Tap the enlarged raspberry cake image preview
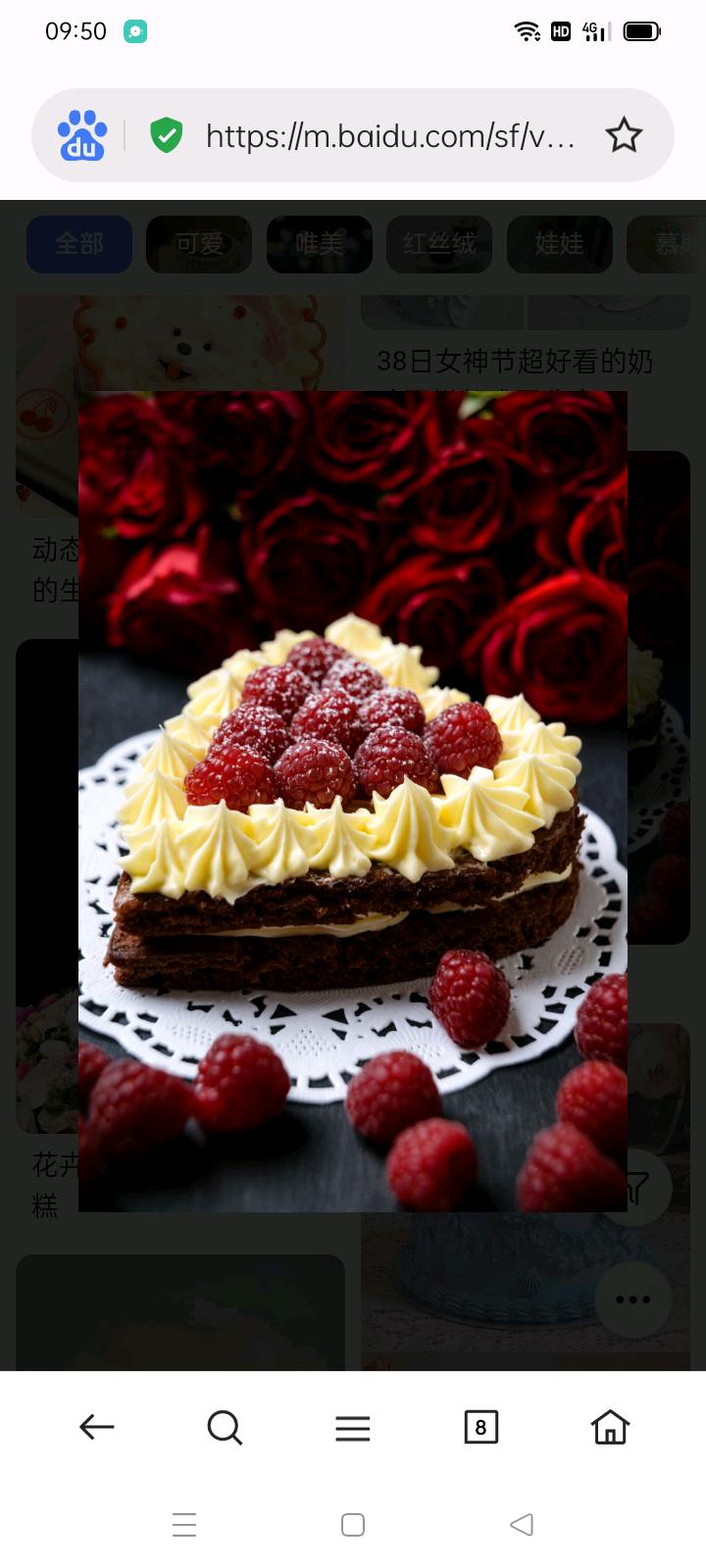Image resolution: width=706 pixels, height=1568 pixels. point(353,802)
